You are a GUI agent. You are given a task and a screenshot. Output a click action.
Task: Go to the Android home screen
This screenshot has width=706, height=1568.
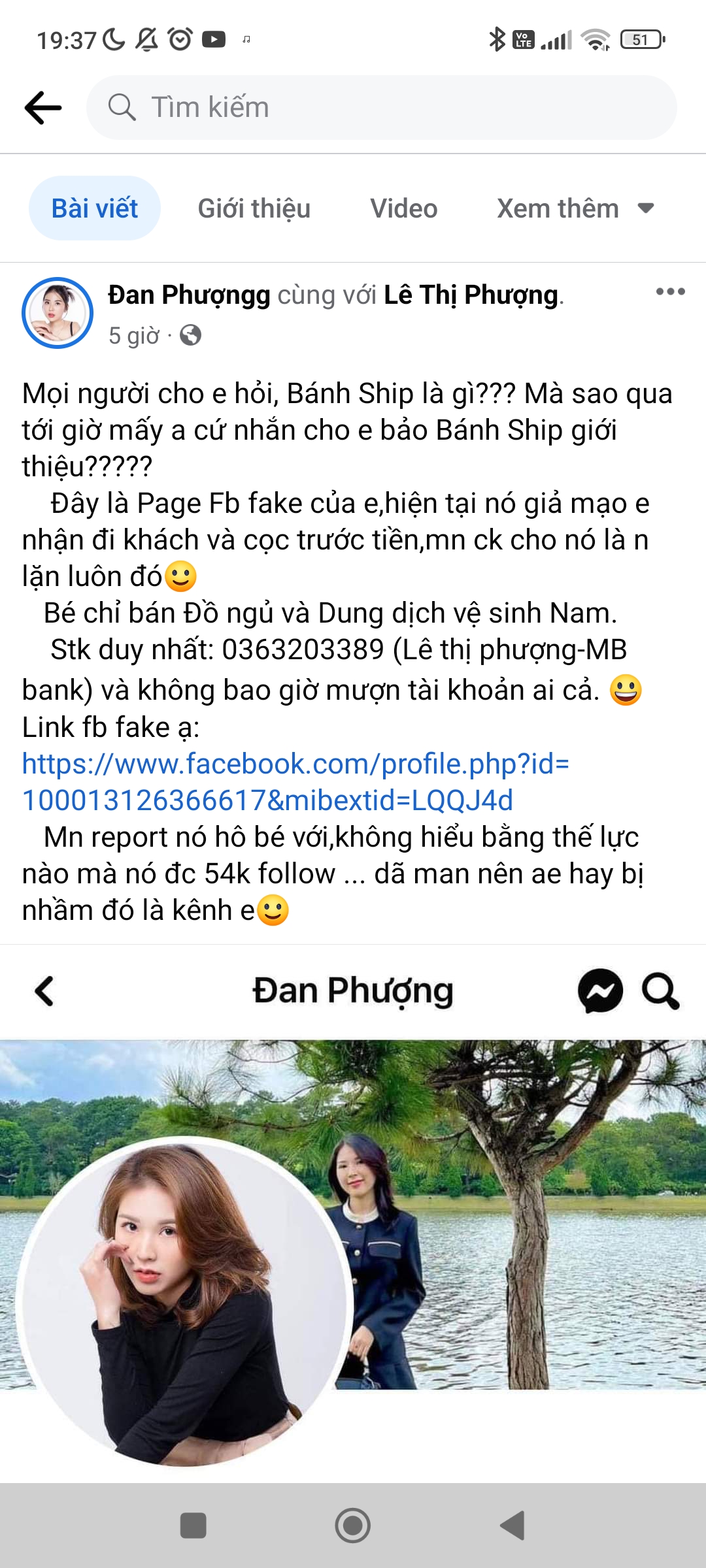tap(353, 1526)
